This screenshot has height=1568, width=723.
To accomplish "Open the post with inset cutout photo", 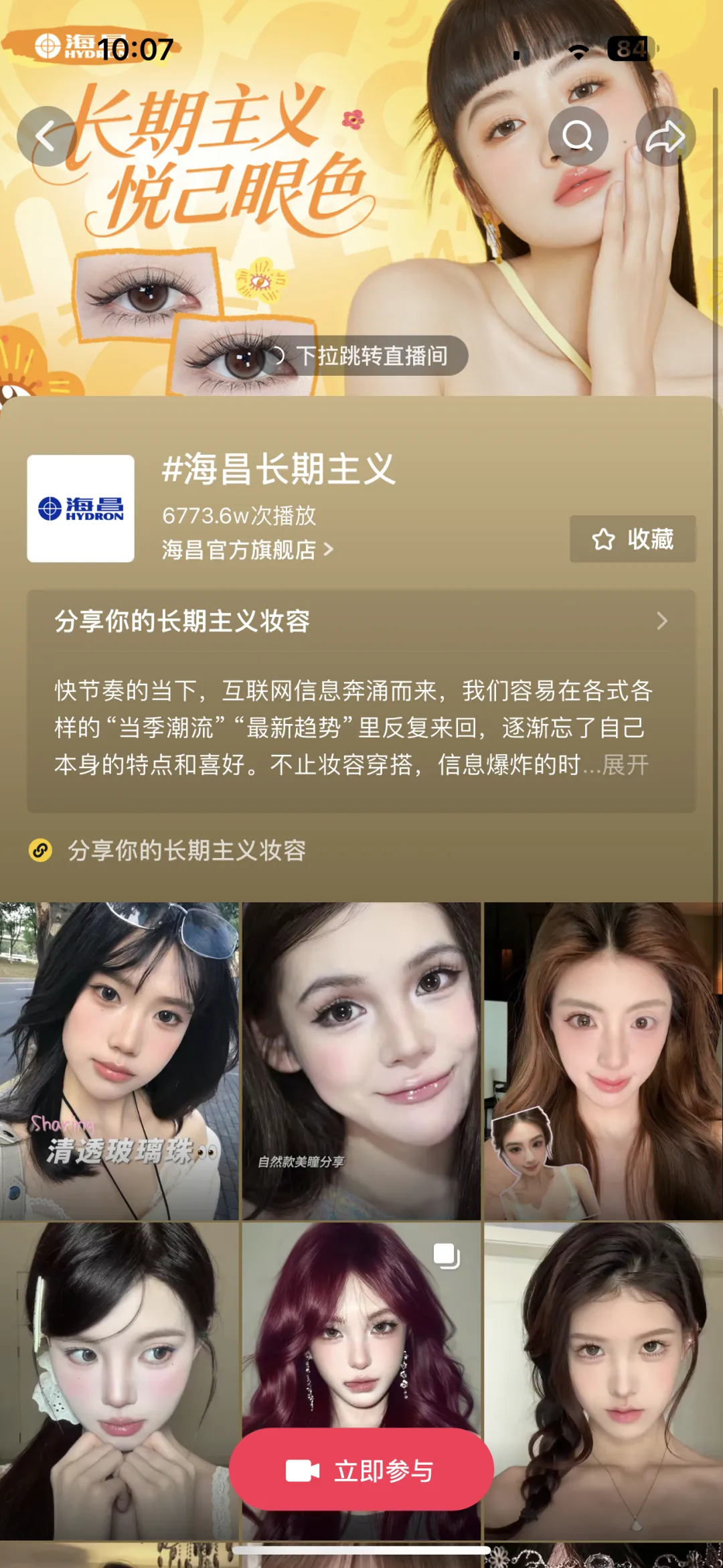I will (x=603, y=1060).
